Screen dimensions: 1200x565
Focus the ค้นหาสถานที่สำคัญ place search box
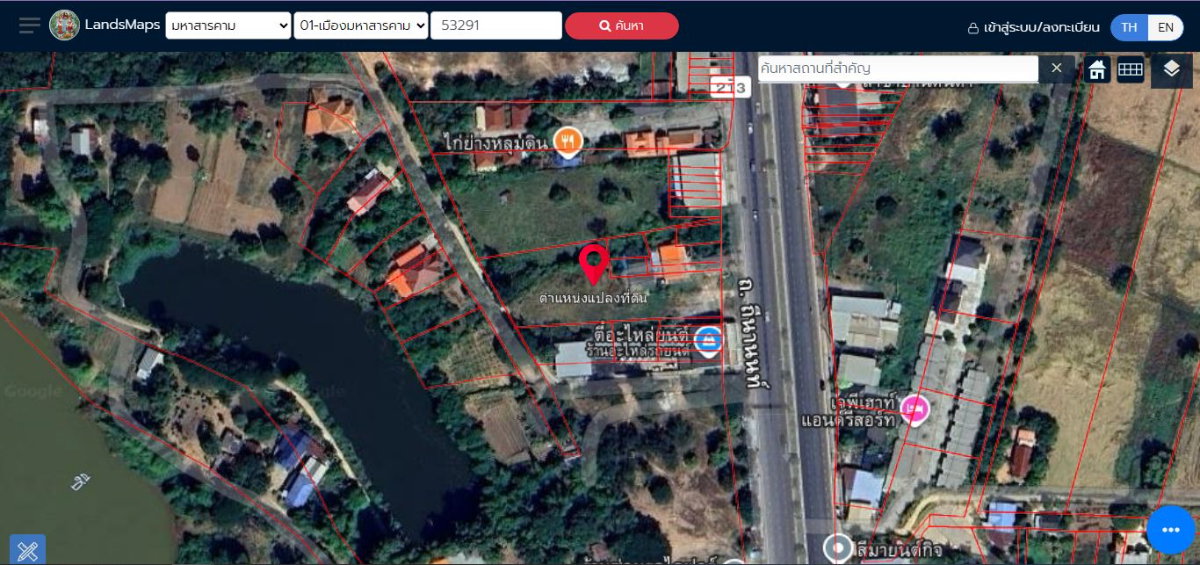tap(895, 68)
